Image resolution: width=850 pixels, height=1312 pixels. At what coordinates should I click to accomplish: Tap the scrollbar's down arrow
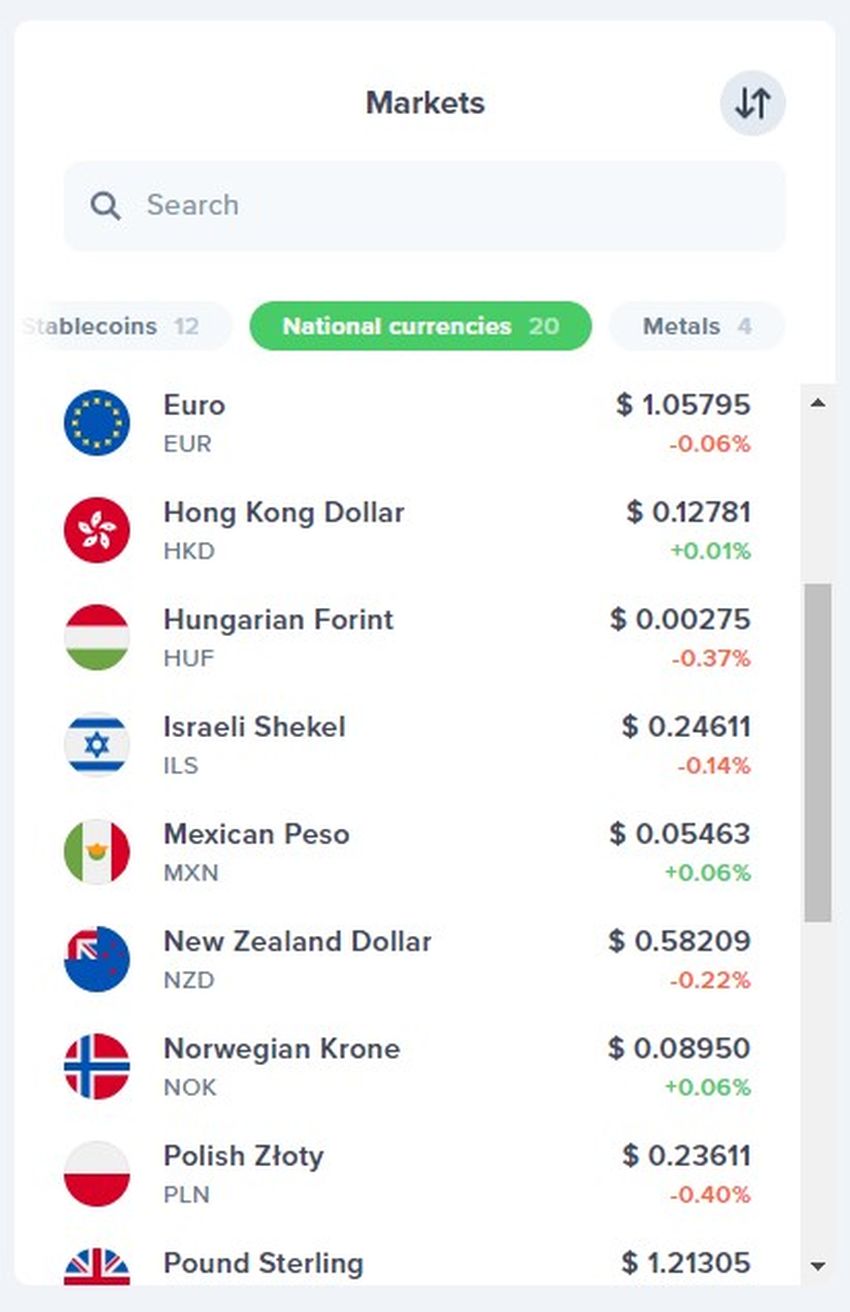point(817,1266)
